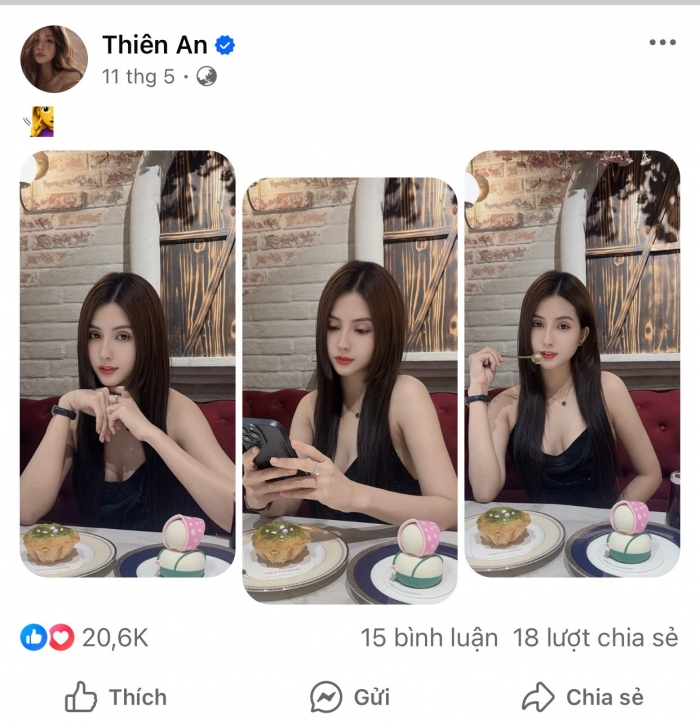Open the 15 bình luận comments
This screenshot has width=700, height=724.
[x=429, y=637]
